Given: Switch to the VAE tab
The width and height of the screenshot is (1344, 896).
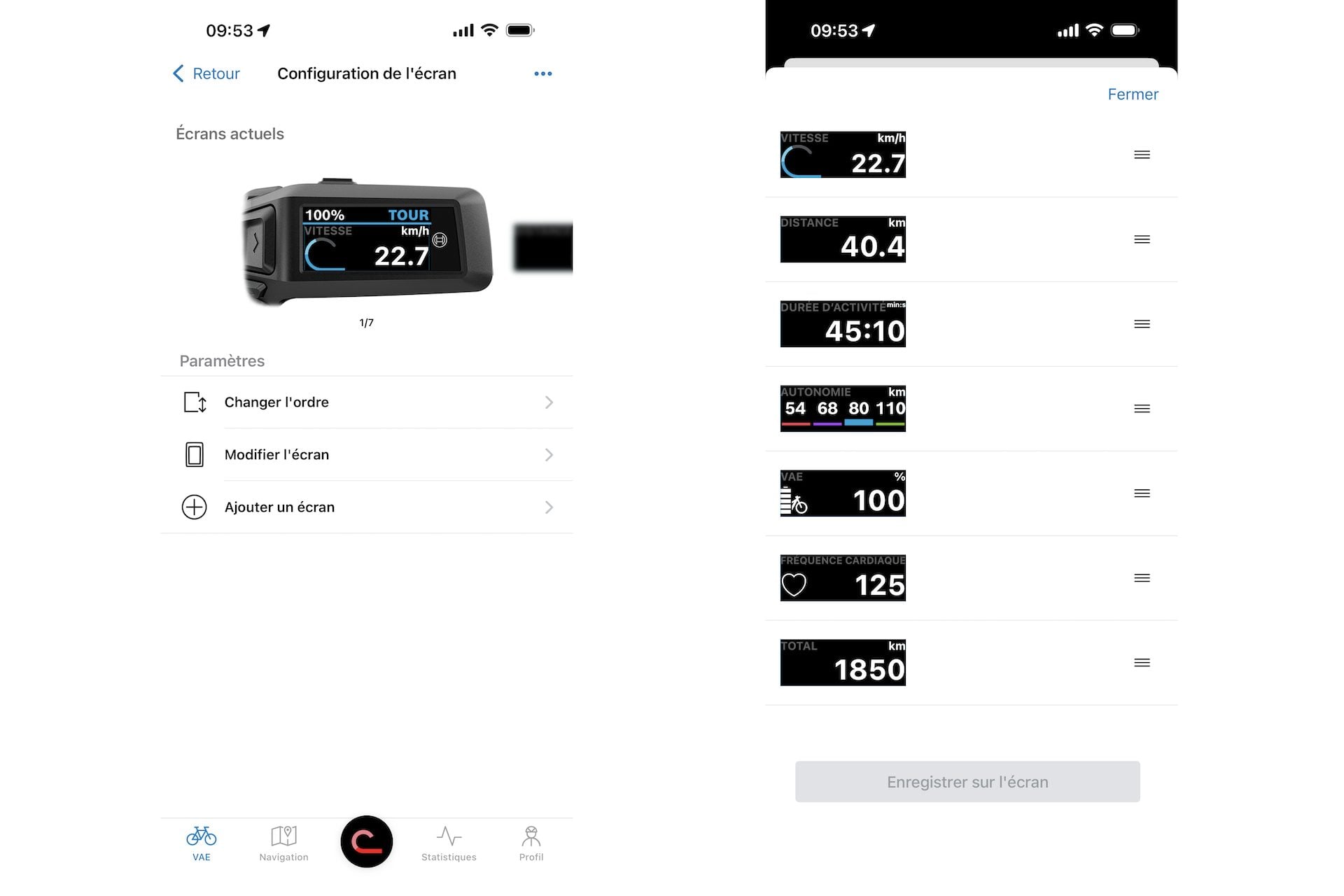Looking at the screenshot, I should (202, 843).
